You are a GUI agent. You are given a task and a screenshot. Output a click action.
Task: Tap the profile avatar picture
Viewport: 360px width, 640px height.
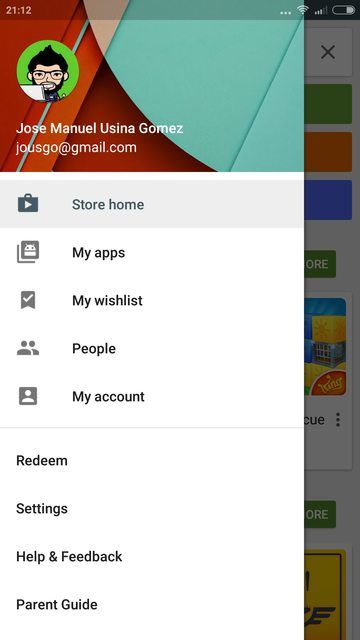(48, 71)
